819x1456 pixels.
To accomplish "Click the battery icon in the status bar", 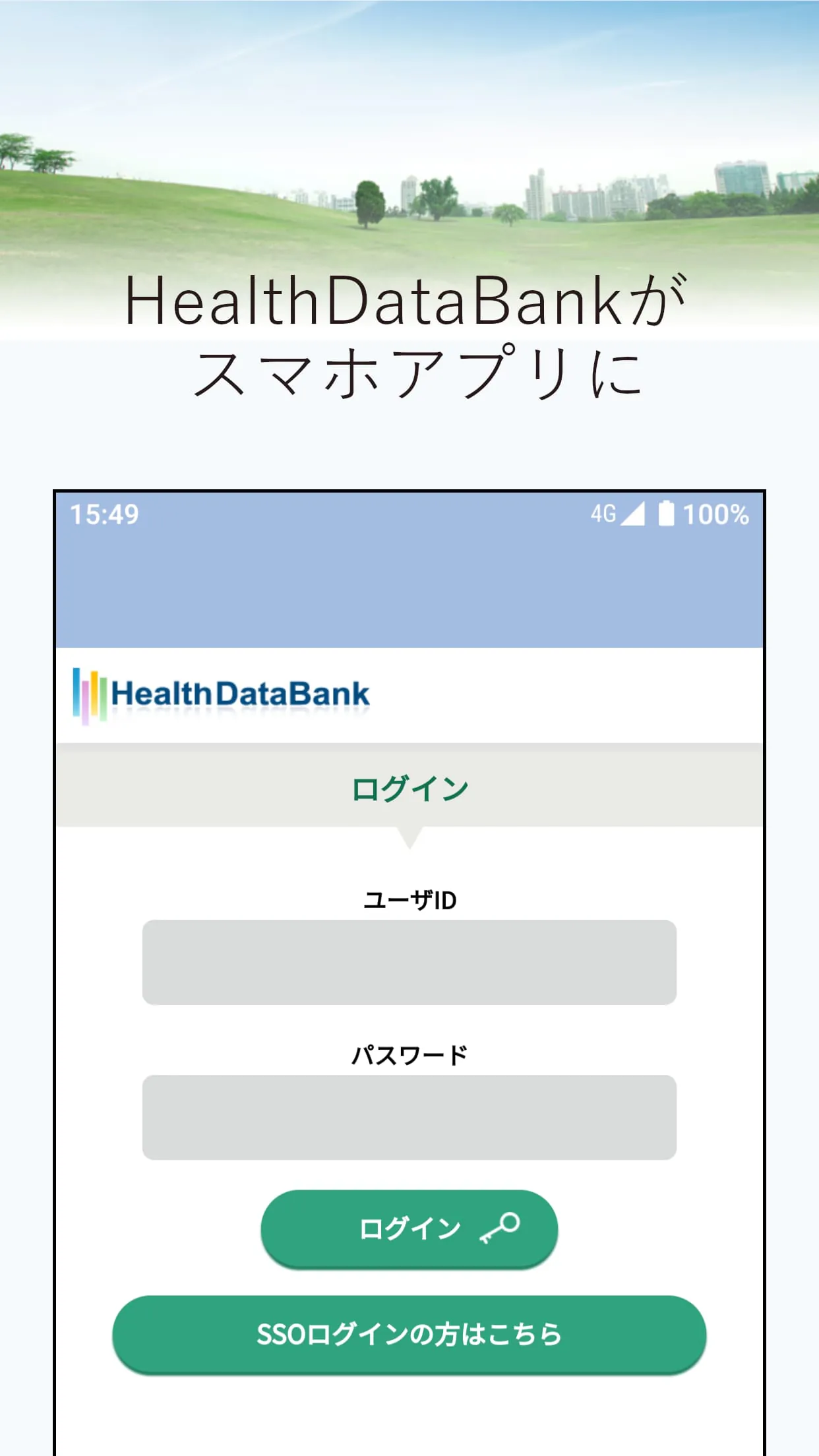I will point(666,513).
